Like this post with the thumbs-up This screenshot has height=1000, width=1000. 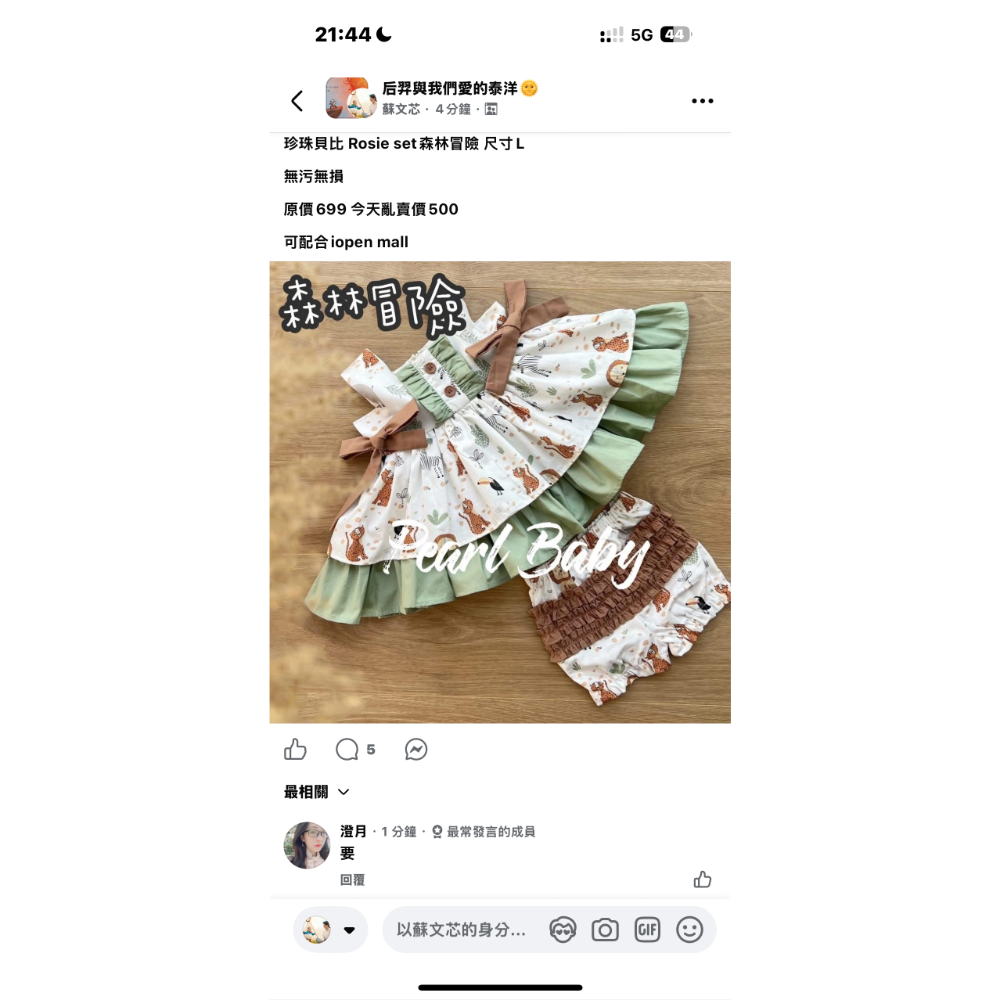tap(295, 750)
